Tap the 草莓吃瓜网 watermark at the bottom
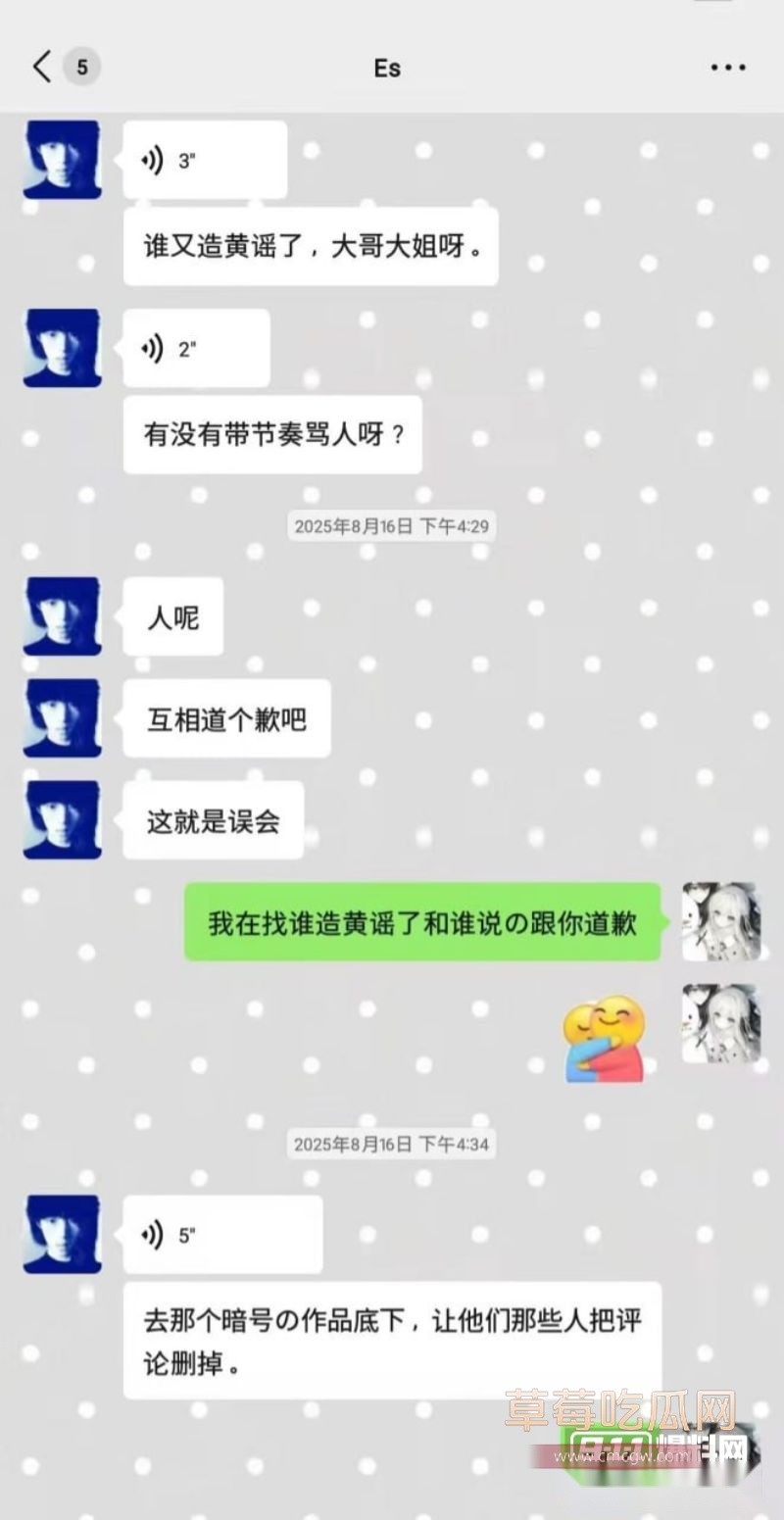This screenshot has height=1520, width=784. click(x=617, y=1406)
